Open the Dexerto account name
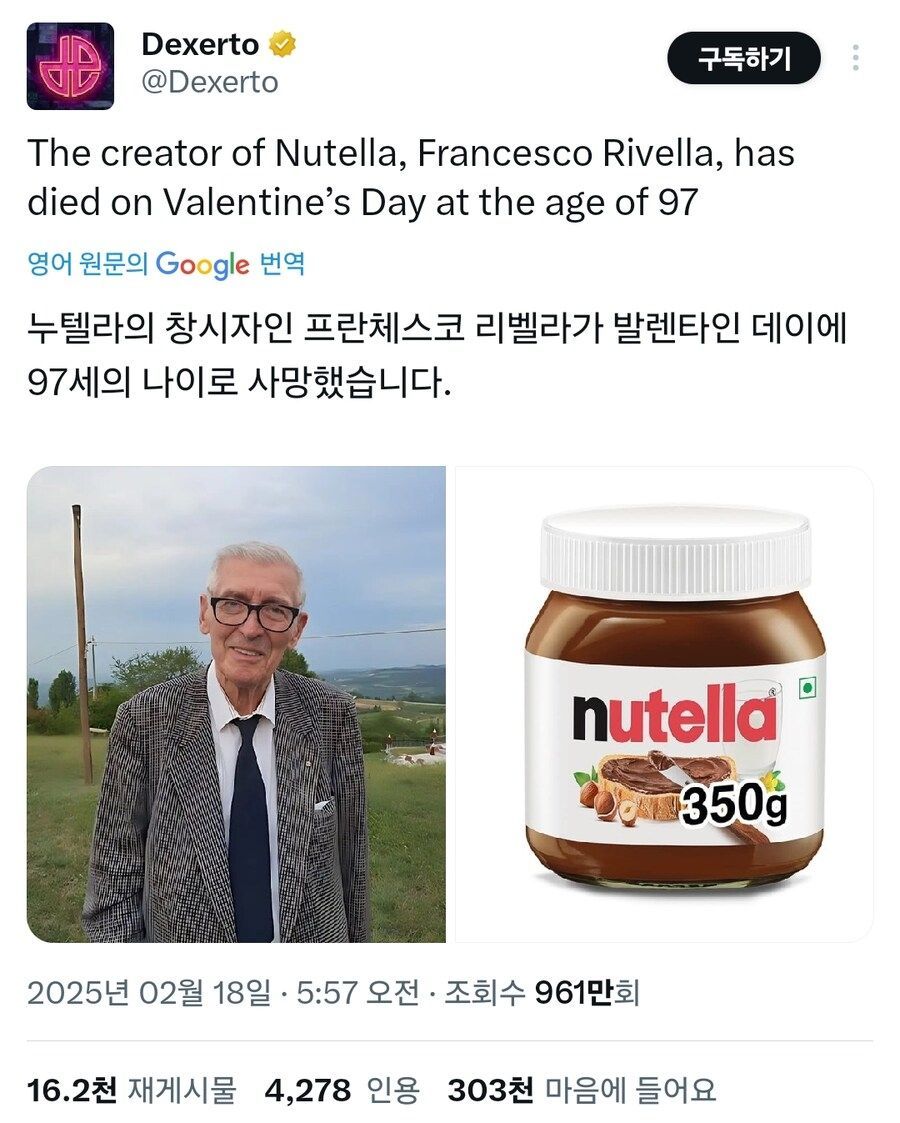The height and width of the screenshot is (1123, 900). (200, 44)
